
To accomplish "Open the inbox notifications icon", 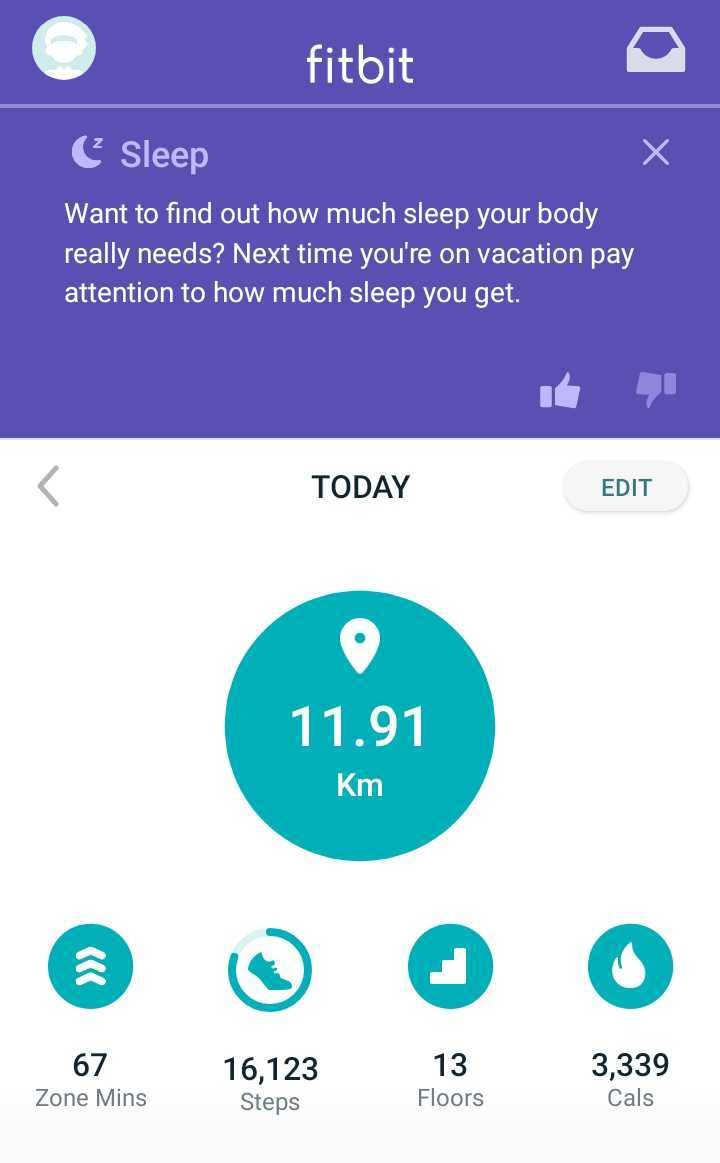I will (x=655, y=50).
